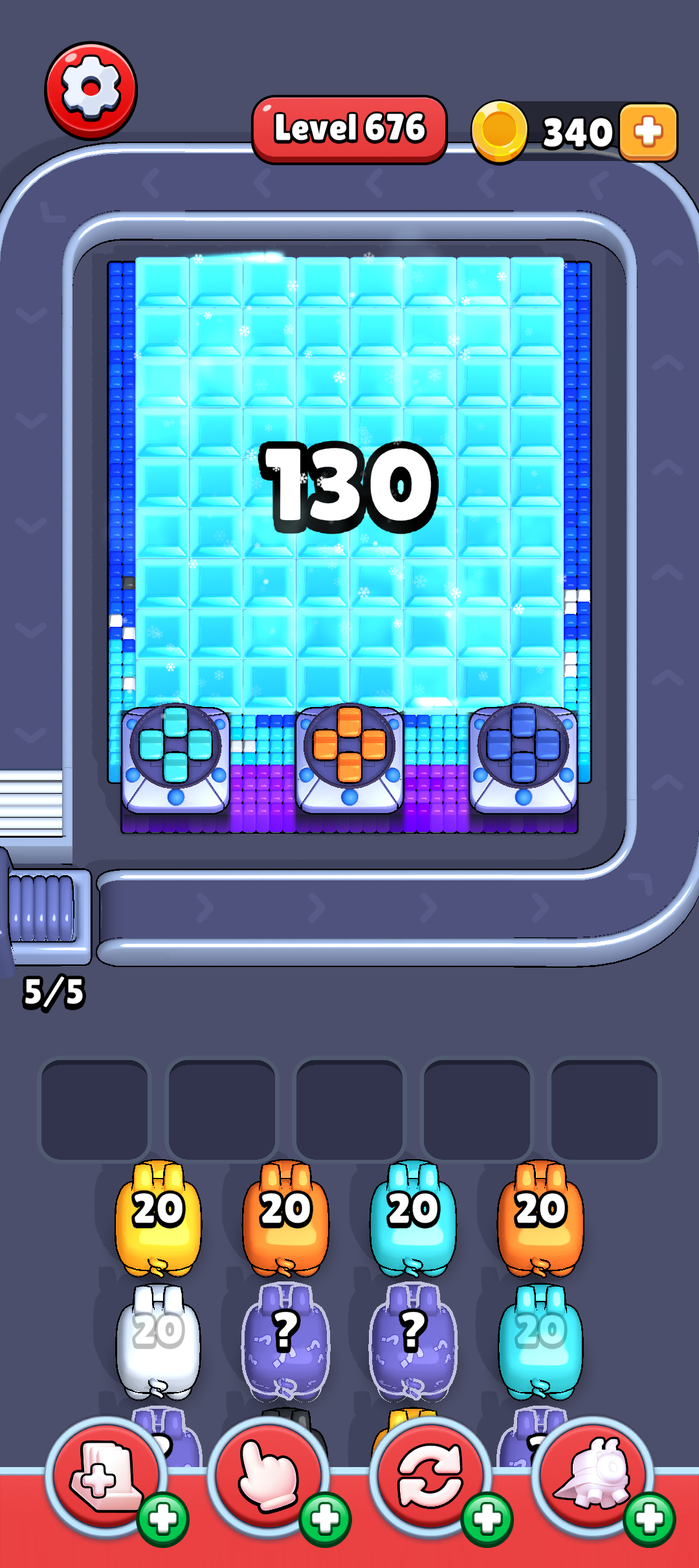Open the settings gear
This screenshot has width=699, height=1568.
[91, 90]
